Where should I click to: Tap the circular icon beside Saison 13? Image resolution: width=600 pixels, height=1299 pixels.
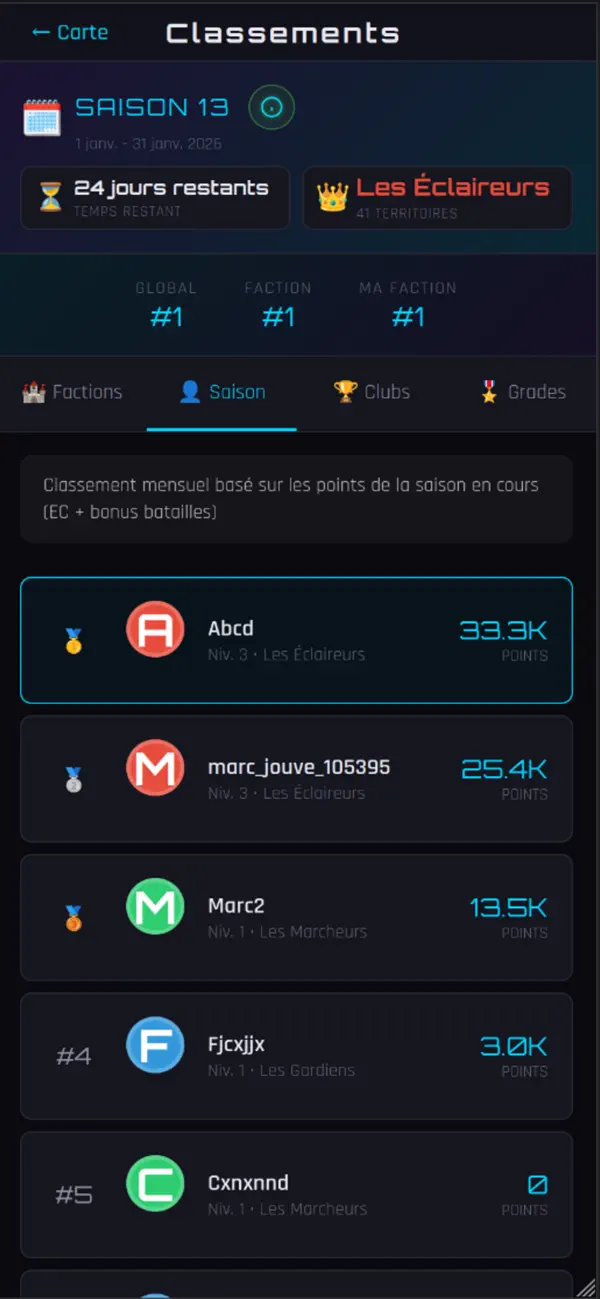pyautogui.click(x=271, y=107)
